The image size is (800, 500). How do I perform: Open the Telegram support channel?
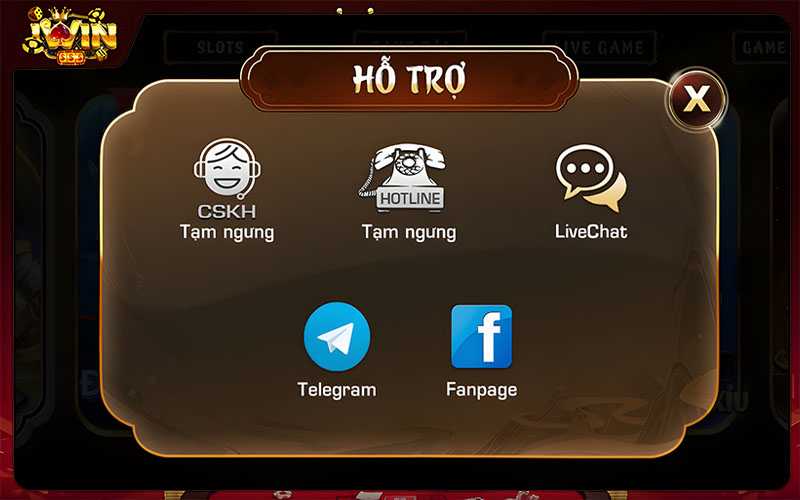coord(337,338)
